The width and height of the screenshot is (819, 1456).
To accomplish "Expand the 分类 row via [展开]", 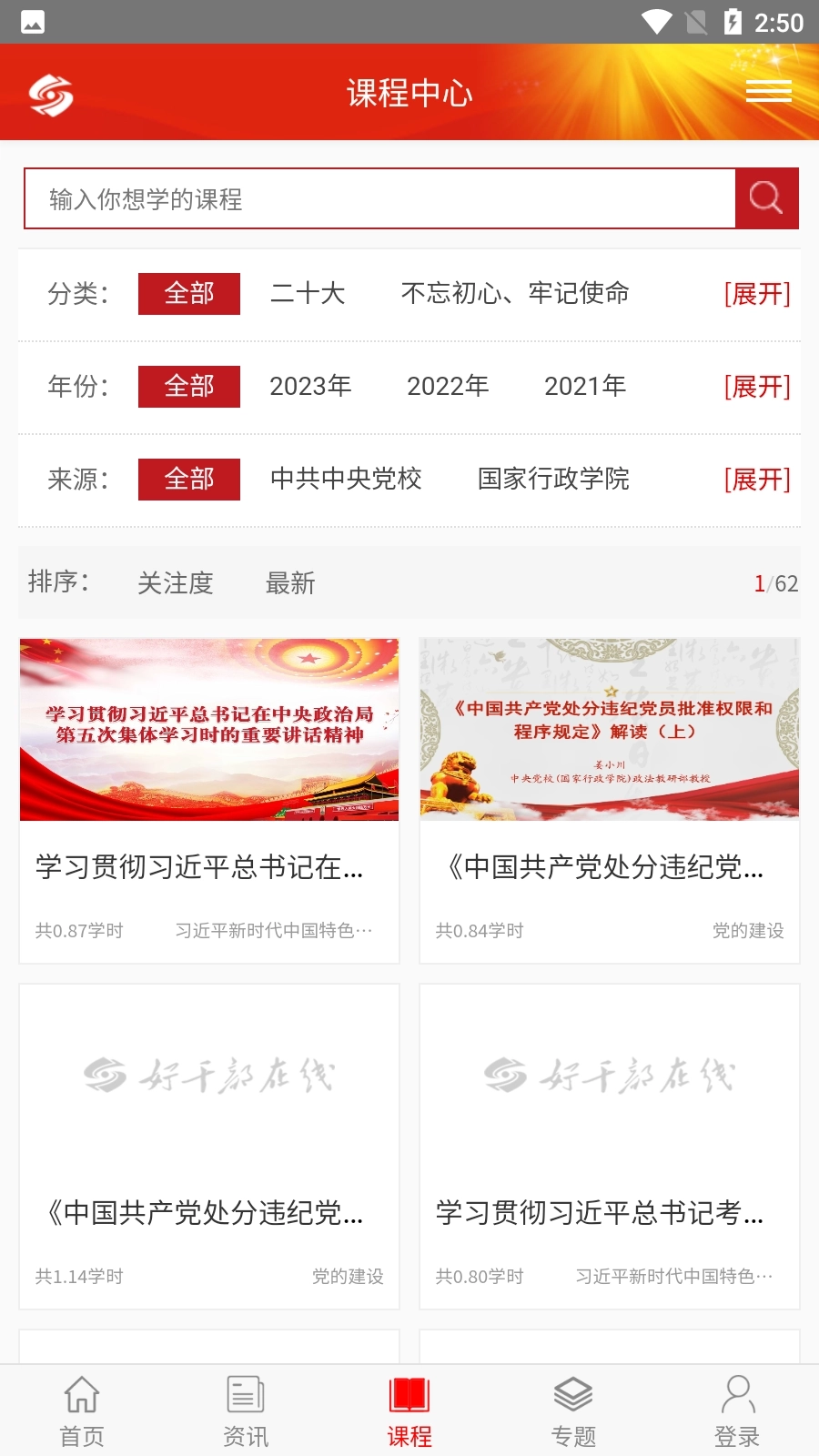I will (x=755, y=293).
